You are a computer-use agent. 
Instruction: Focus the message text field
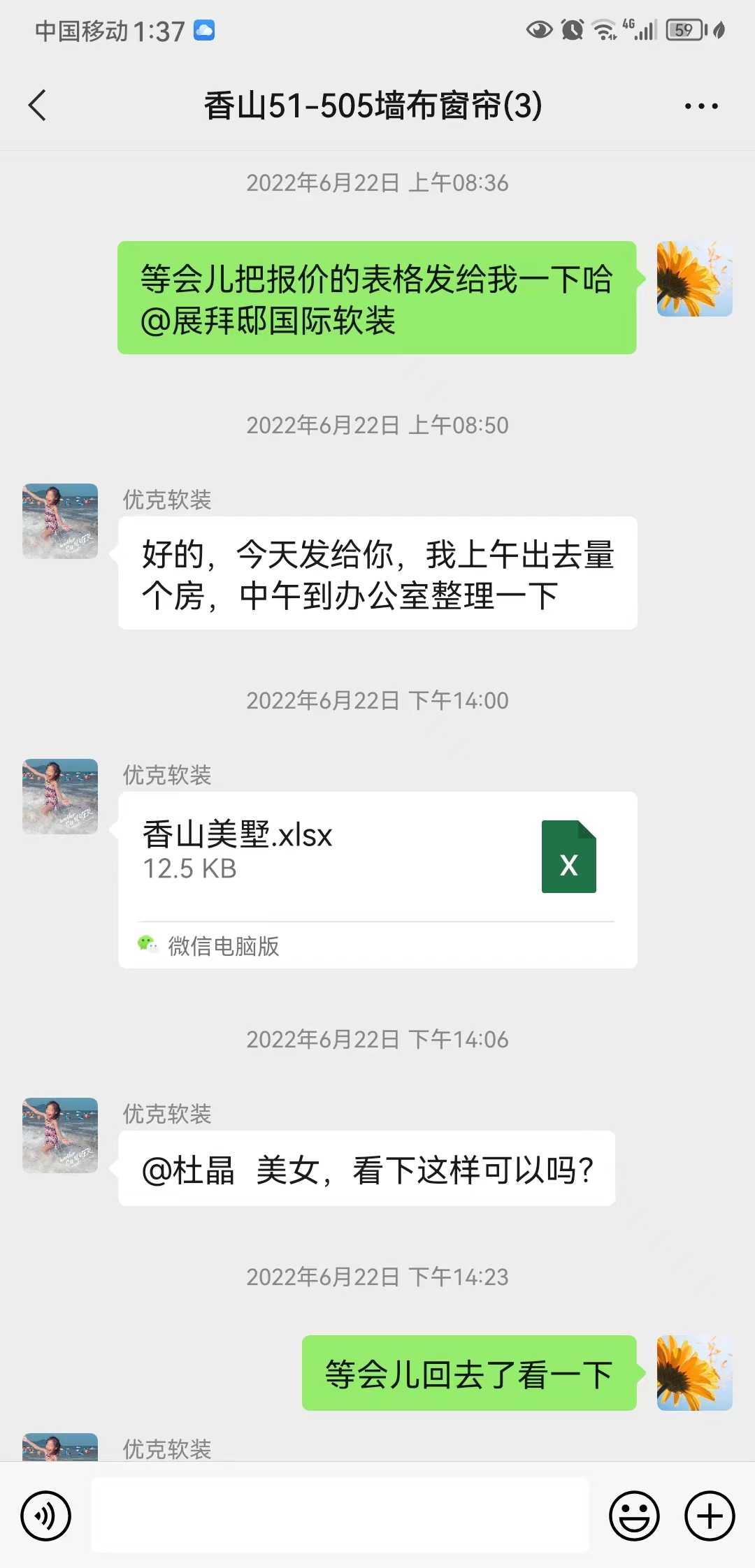click(x=340, y=1515)
